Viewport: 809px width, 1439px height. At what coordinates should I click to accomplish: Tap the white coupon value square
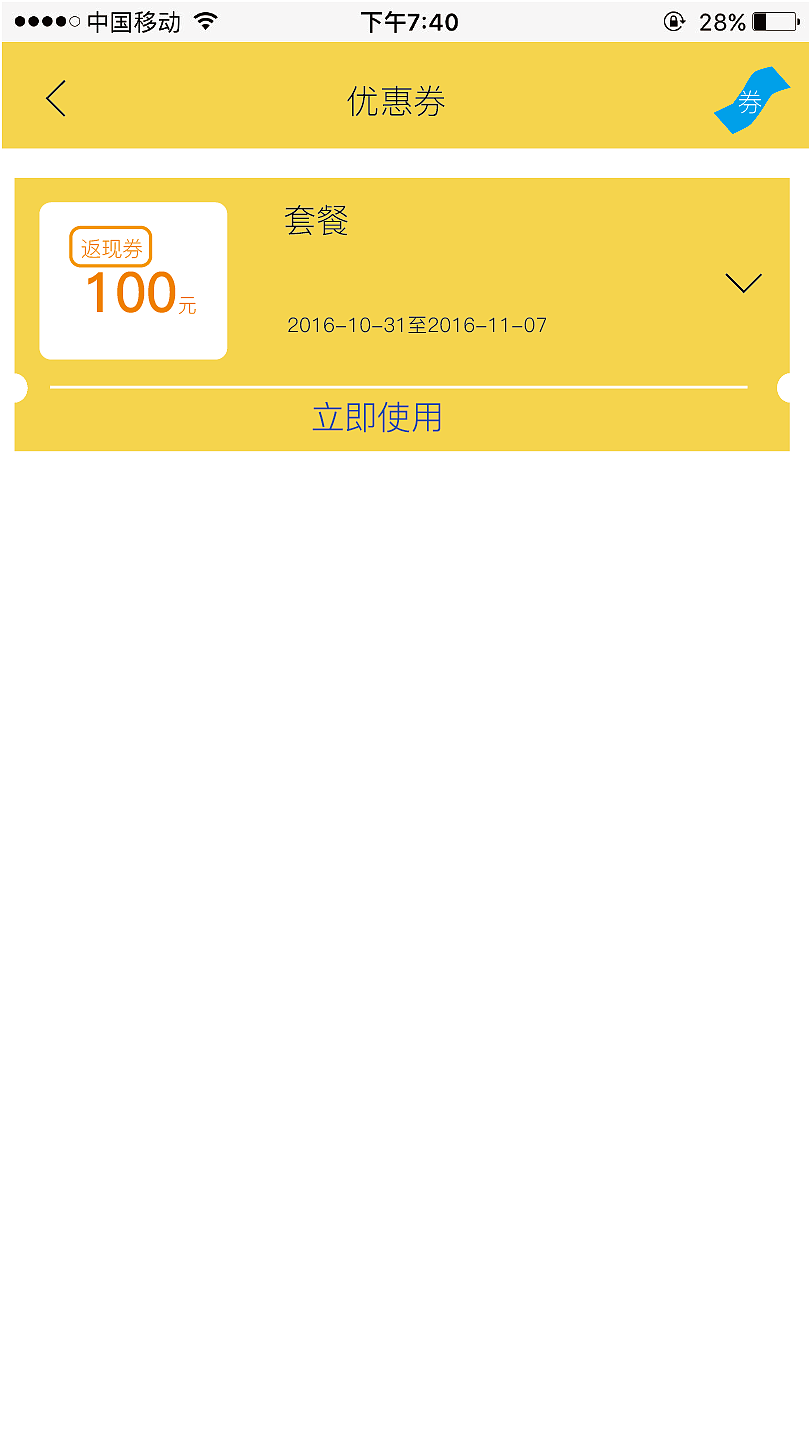[133, 280]
